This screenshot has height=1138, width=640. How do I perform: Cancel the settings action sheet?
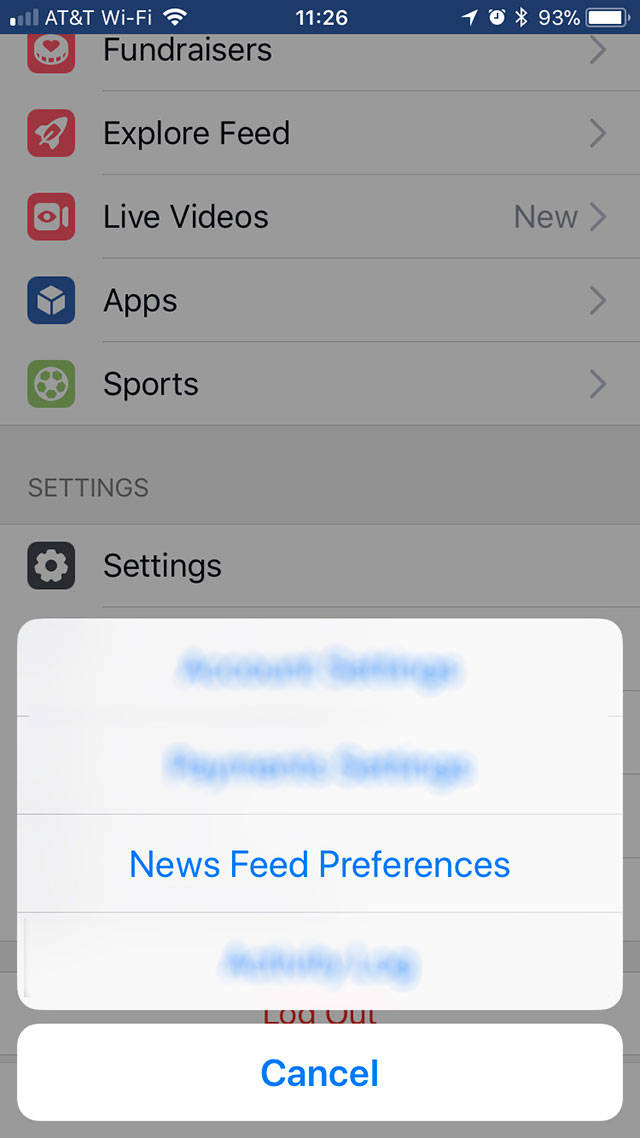(320, 1073)
